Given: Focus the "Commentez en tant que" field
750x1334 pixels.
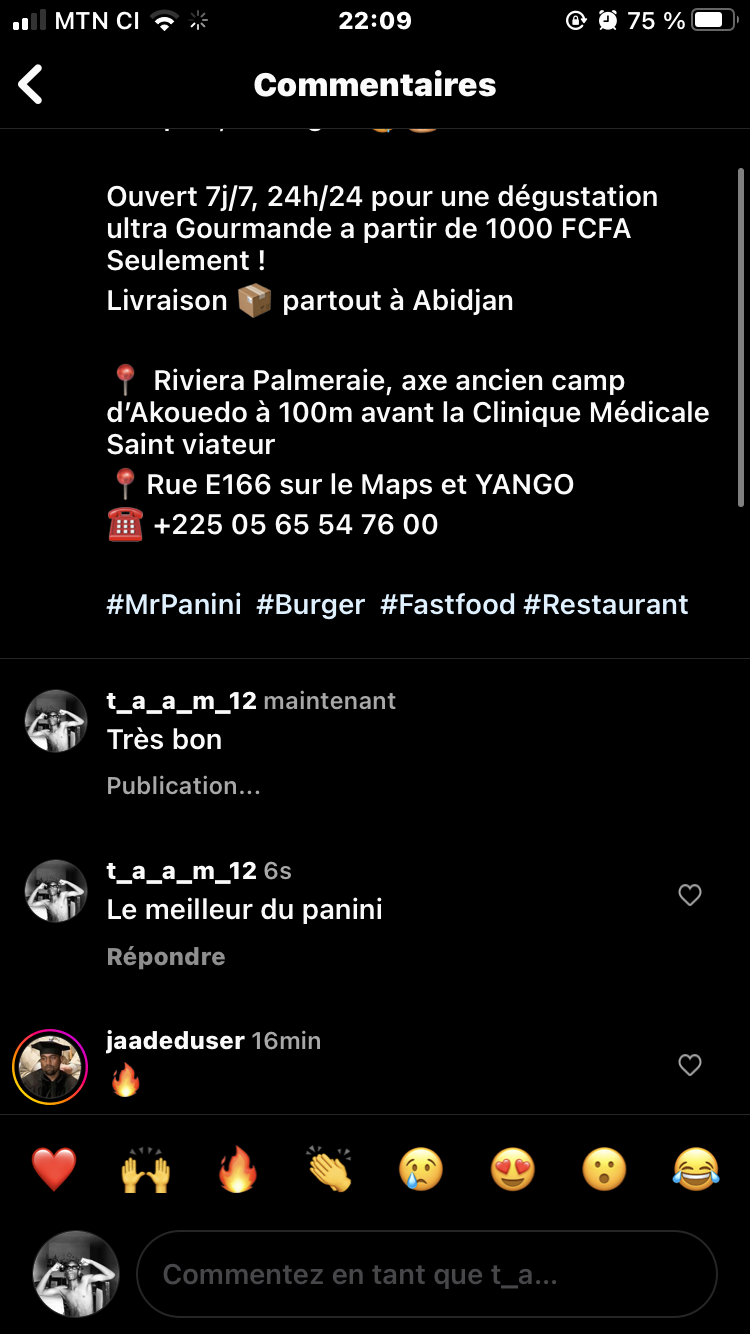Looking at the screenshot, I should [427, 1274].
